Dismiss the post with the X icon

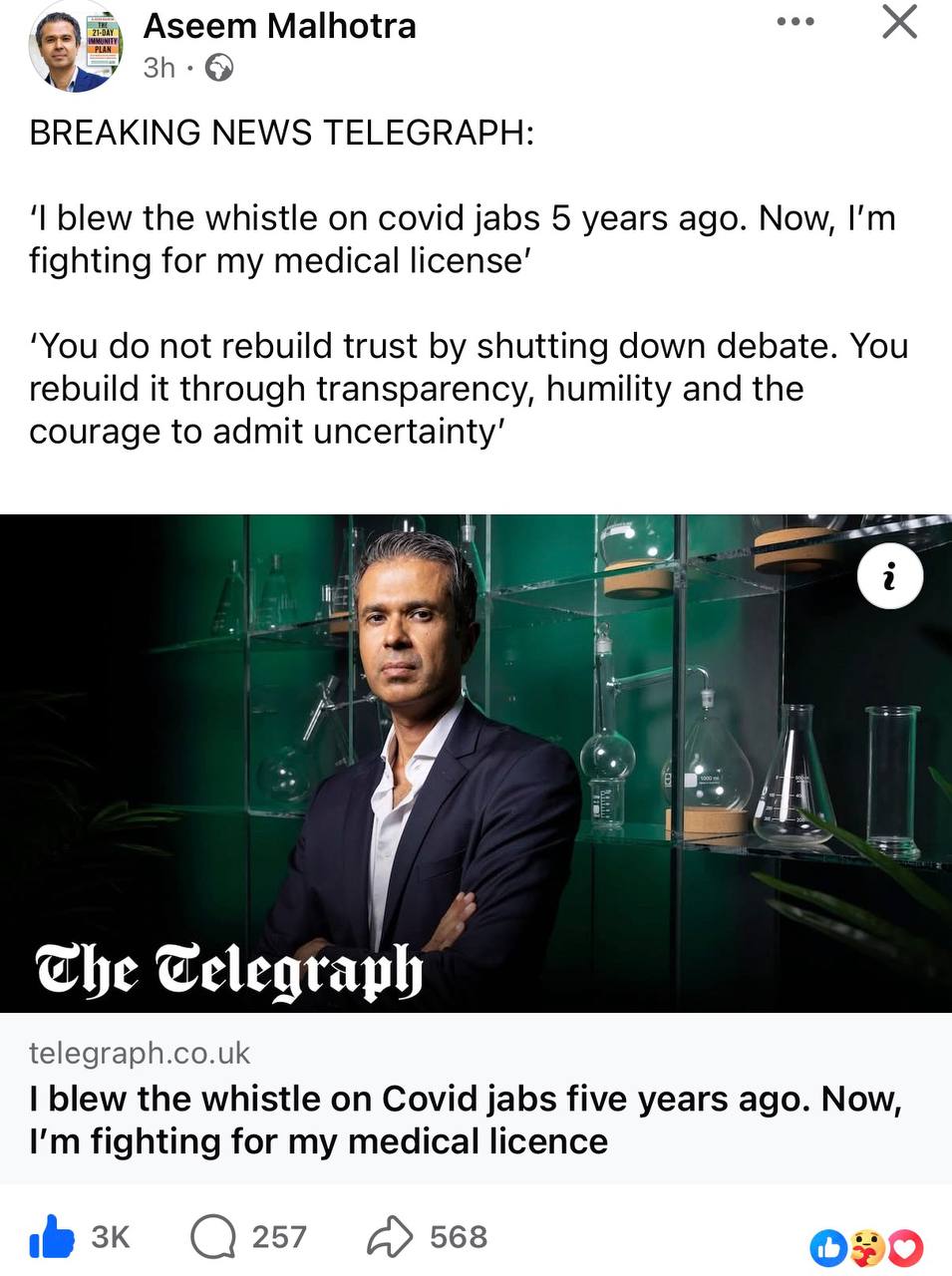click(x=899, y=22)
